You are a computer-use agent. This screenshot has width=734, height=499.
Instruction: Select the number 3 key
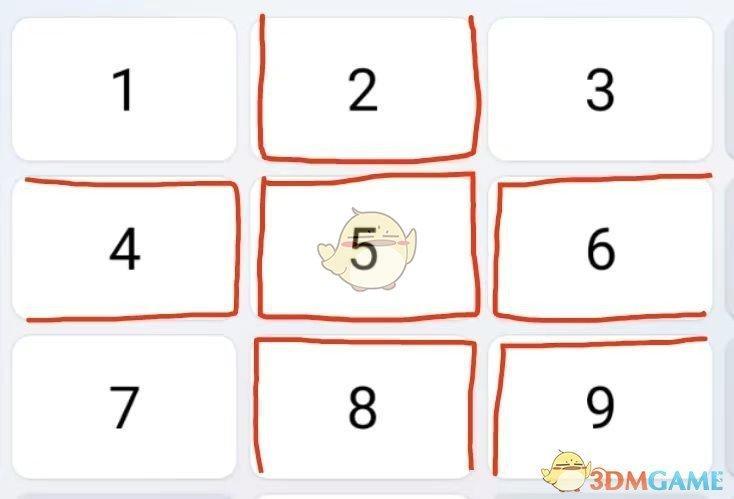[600, 90]
